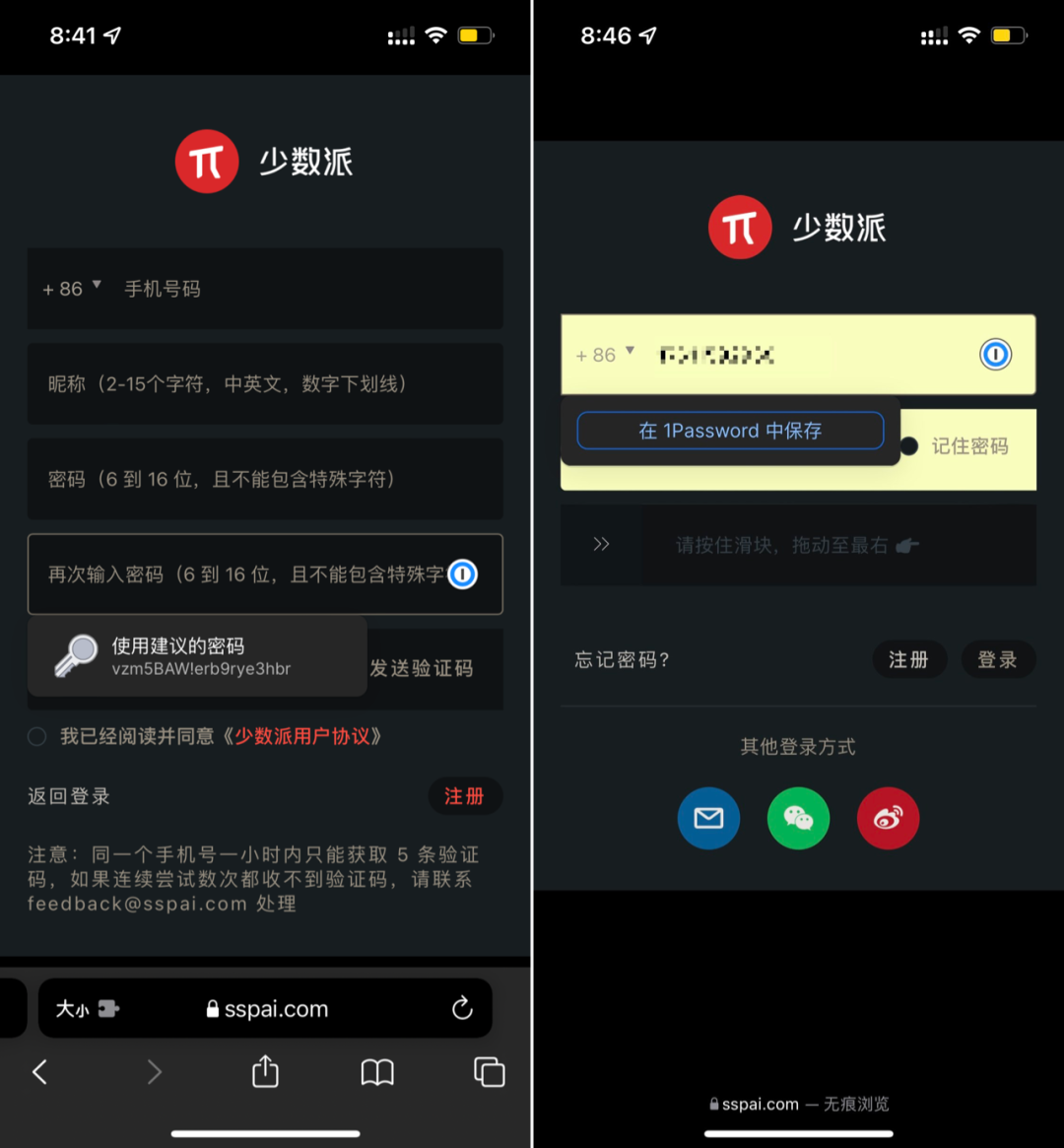This screenshot has width=1064, height=1148.
Task: Open the Safari bookmarks
Action: pos(377,1072)
